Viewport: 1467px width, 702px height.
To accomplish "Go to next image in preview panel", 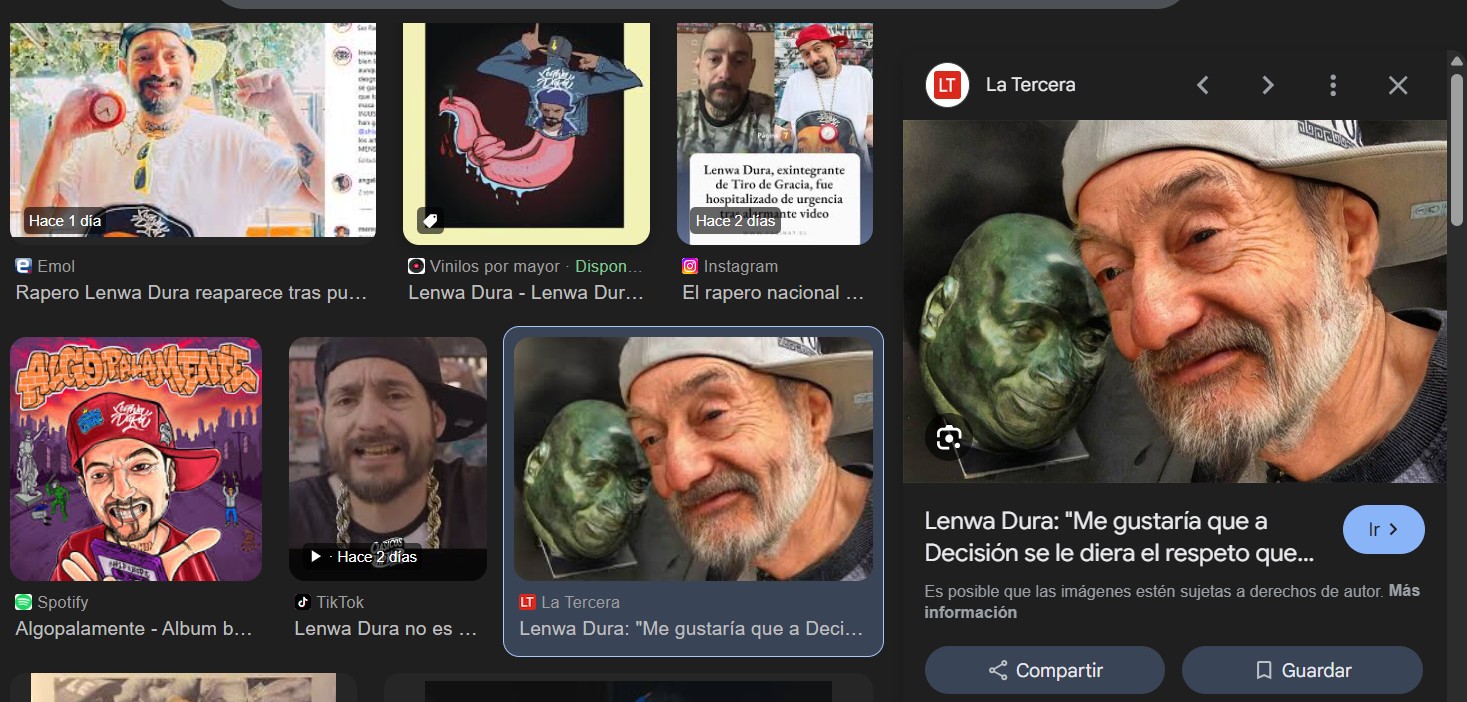I will (x=1268, y=85).
